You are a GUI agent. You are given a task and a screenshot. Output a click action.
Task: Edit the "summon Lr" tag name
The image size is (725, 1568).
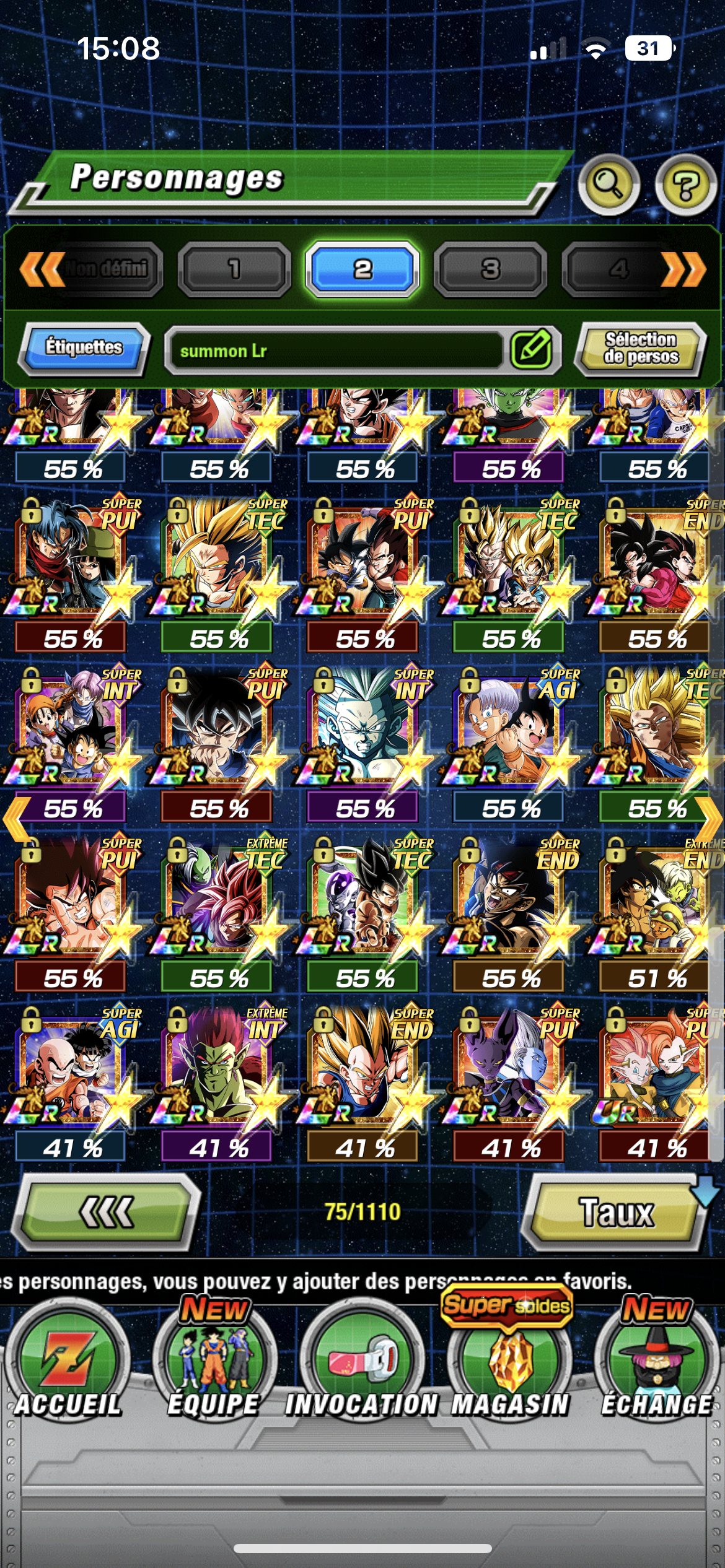pyautogui.click(x=532, y=349)
